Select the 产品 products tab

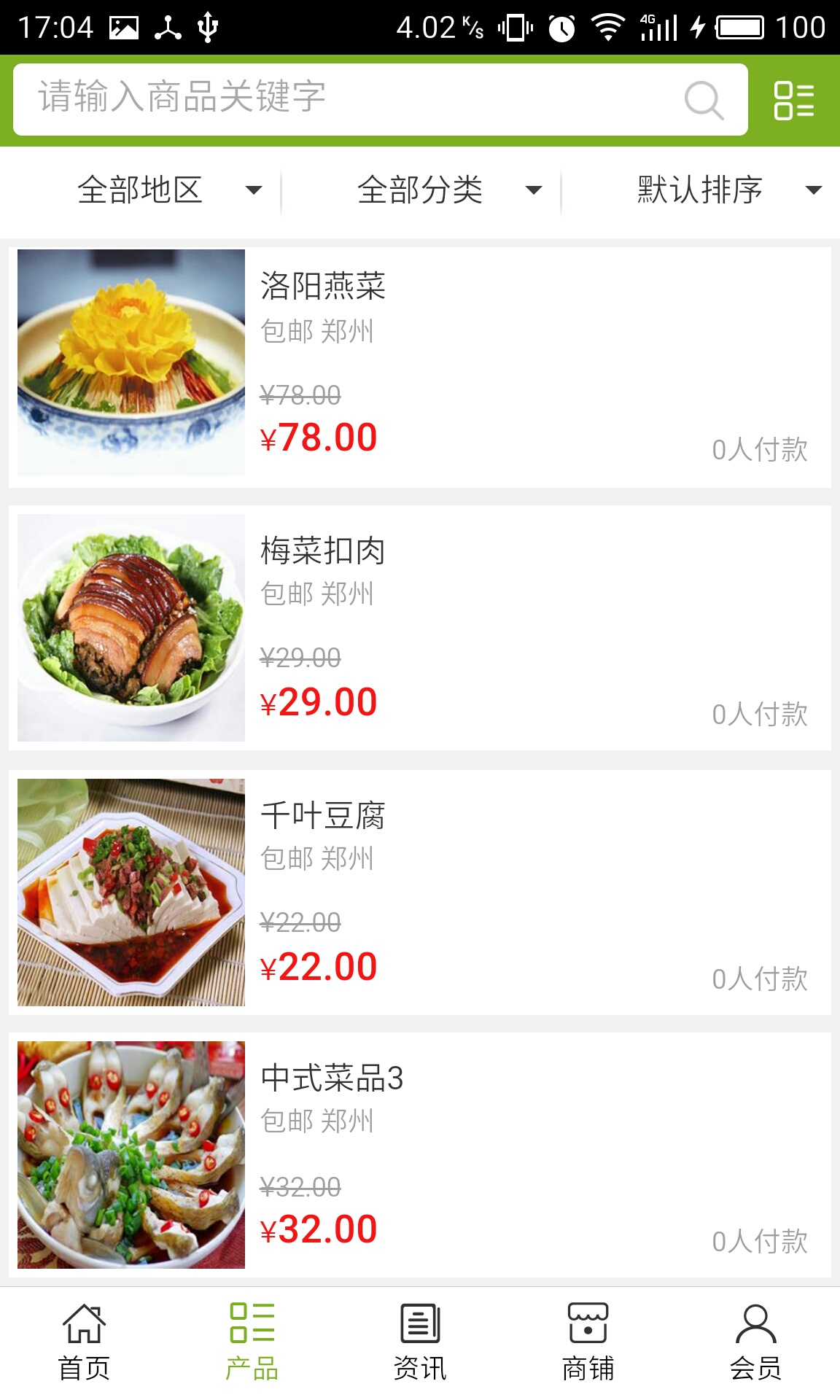click(x=252, y=1342)
